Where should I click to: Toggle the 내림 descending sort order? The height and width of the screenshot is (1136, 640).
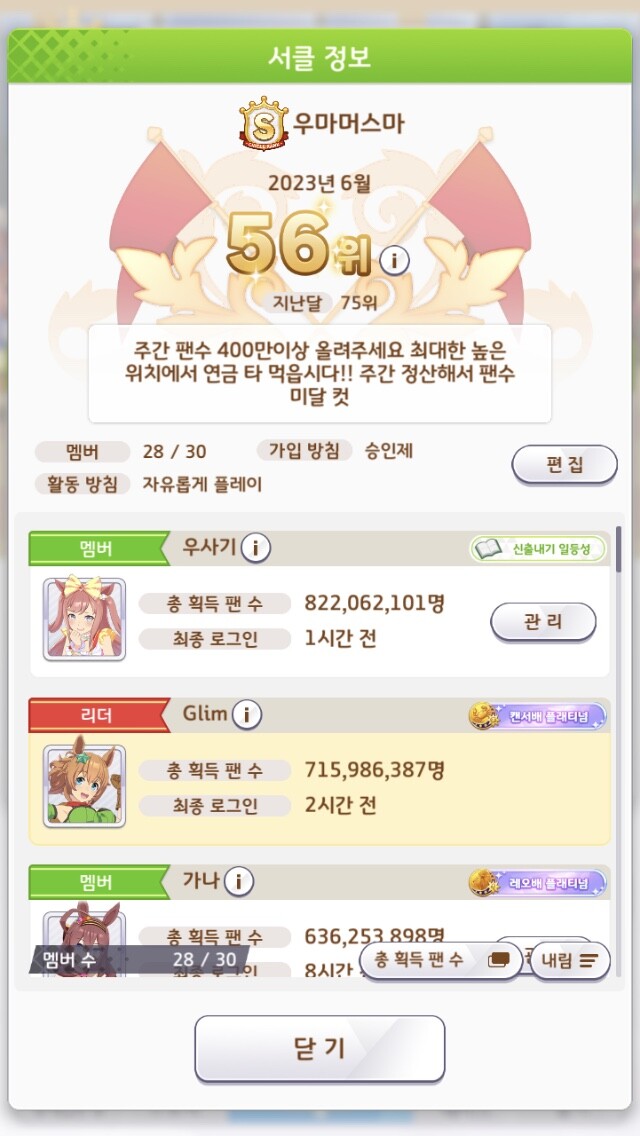[570, 961]
